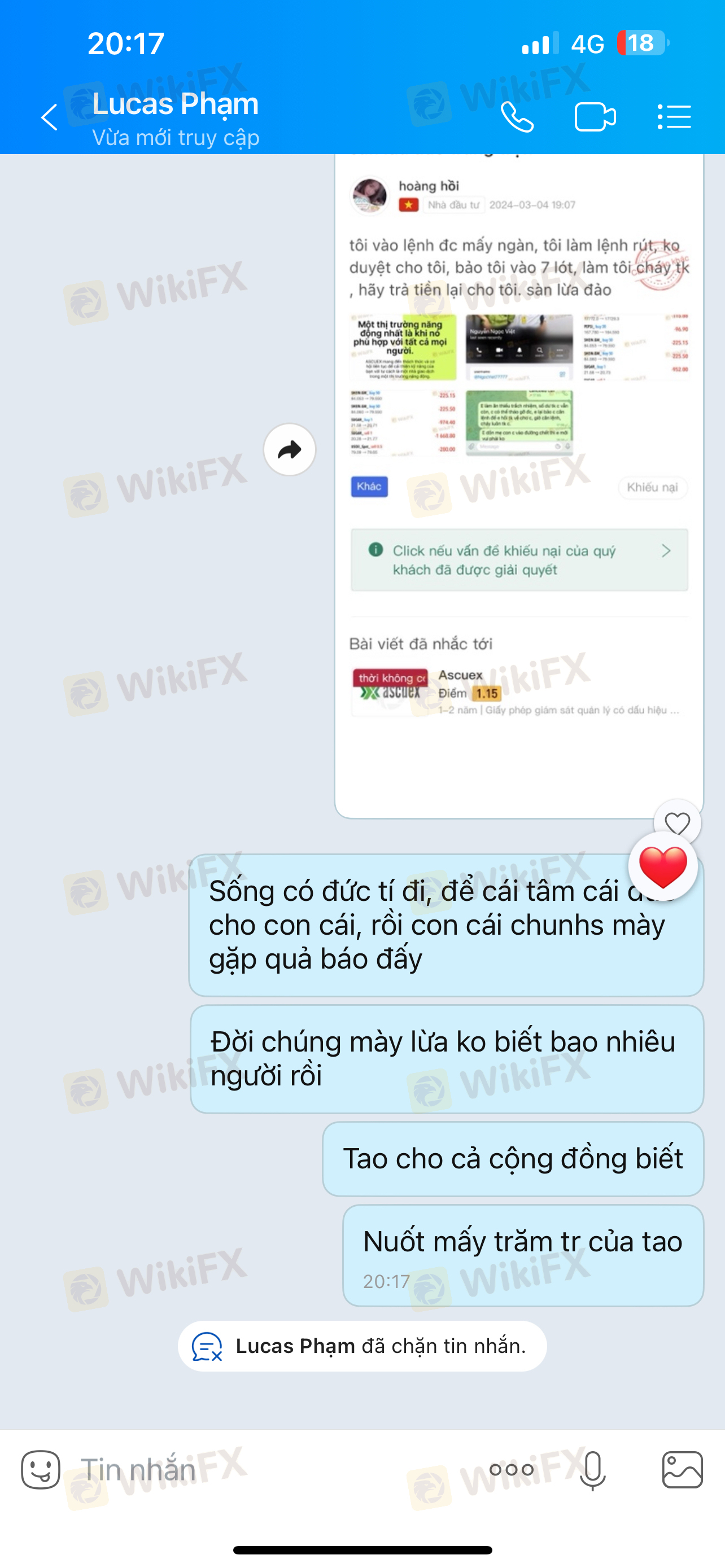
Task: Open Lucas Phạm's profile from header
Action: tap(176, 119)
